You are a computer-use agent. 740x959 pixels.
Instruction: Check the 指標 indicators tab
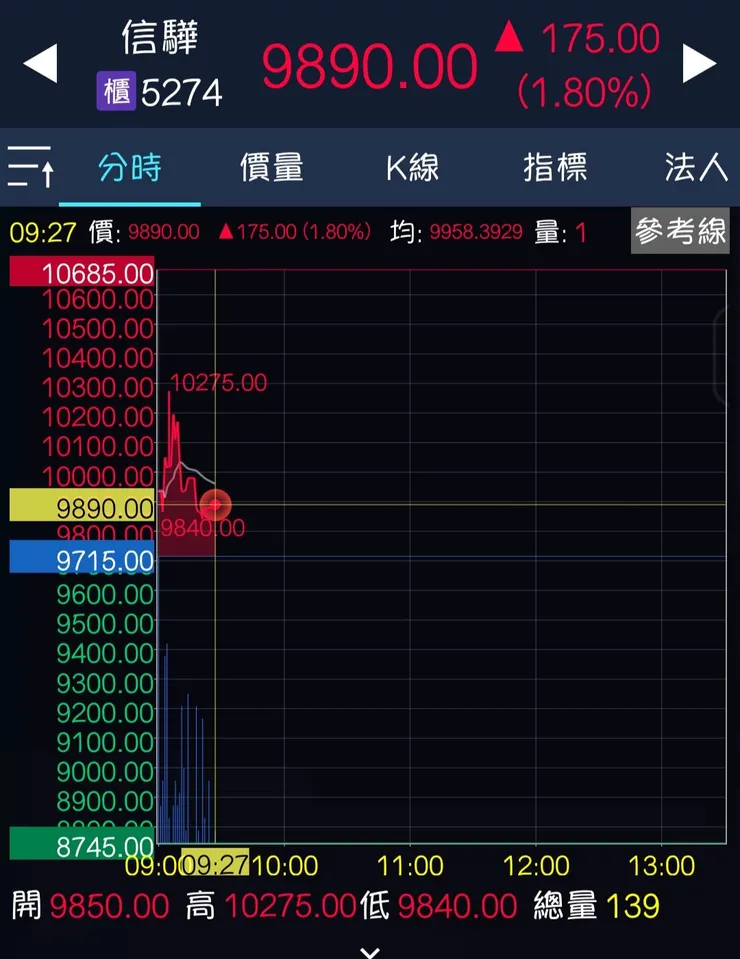tap(555, 168)
